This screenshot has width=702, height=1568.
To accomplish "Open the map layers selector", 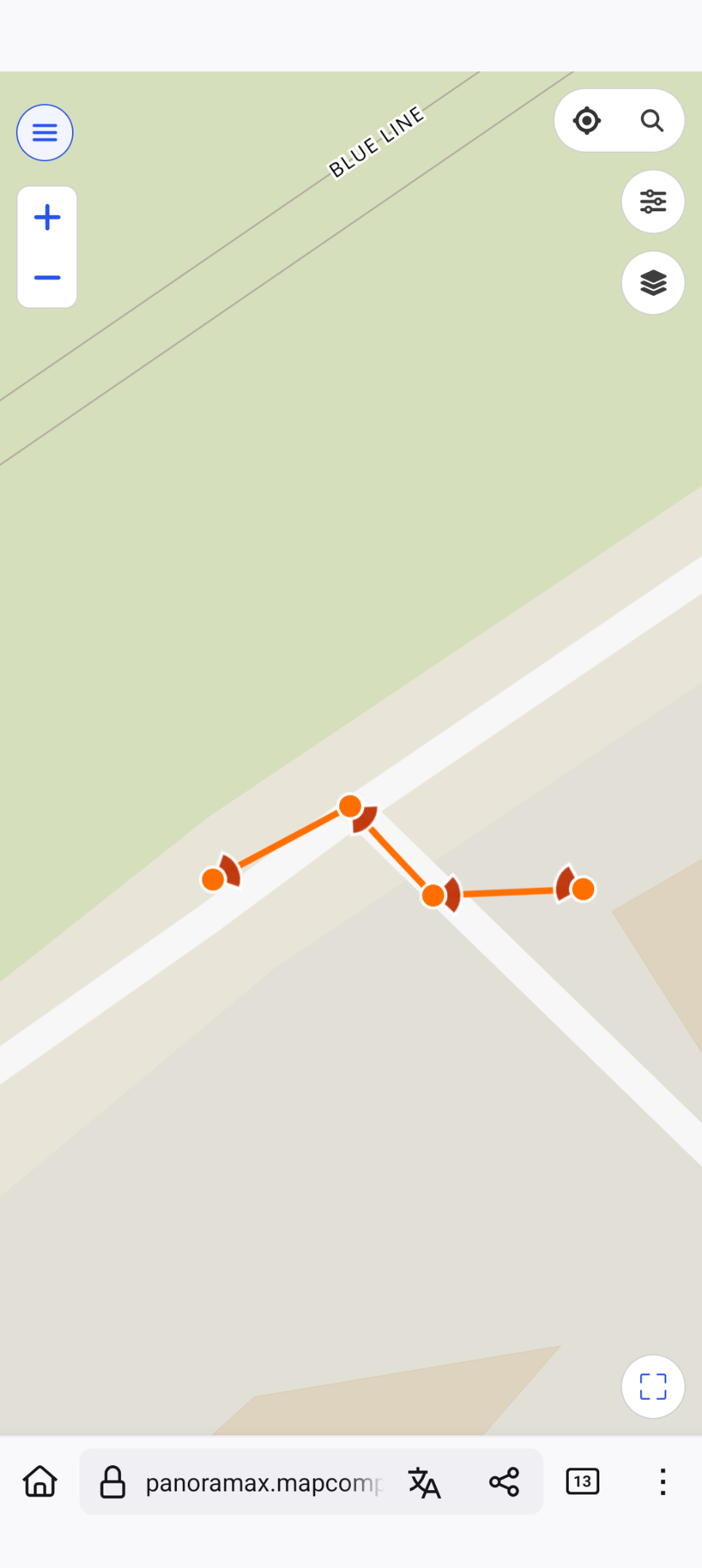I will 653,283.
